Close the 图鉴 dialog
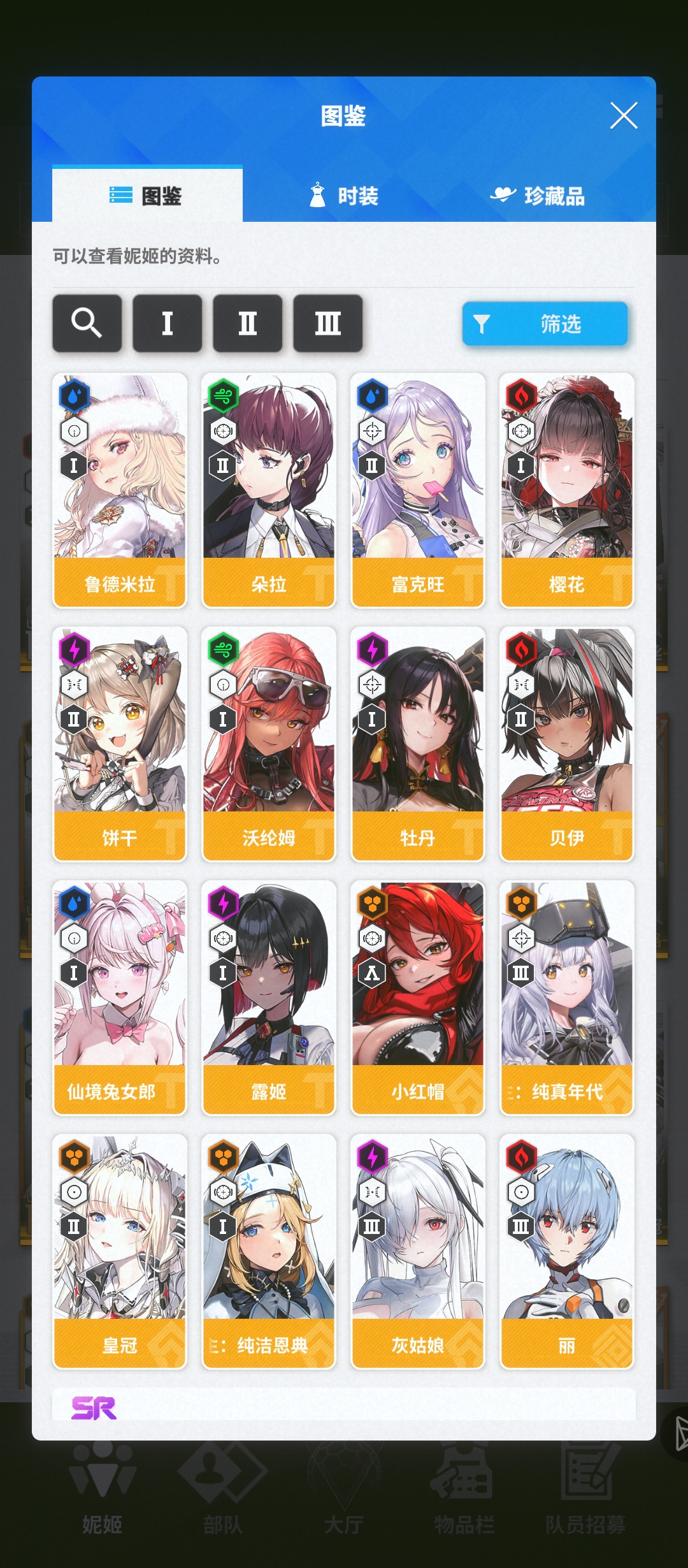Screen dimensions: 688x1568 click(x=623, y=116)
